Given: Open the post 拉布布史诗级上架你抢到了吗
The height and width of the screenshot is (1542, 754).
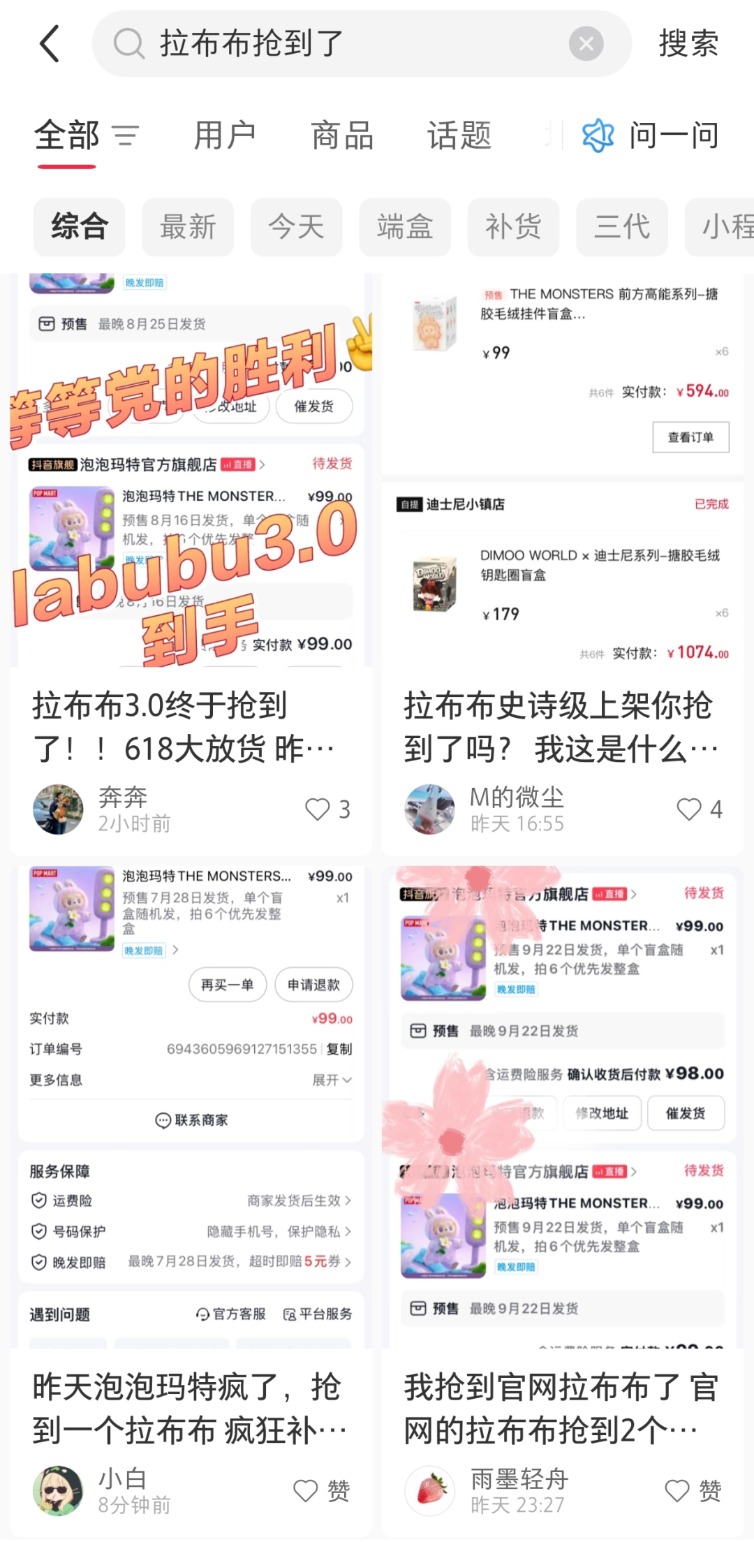Looking at the screenshot, I should [x=560, y=726].
